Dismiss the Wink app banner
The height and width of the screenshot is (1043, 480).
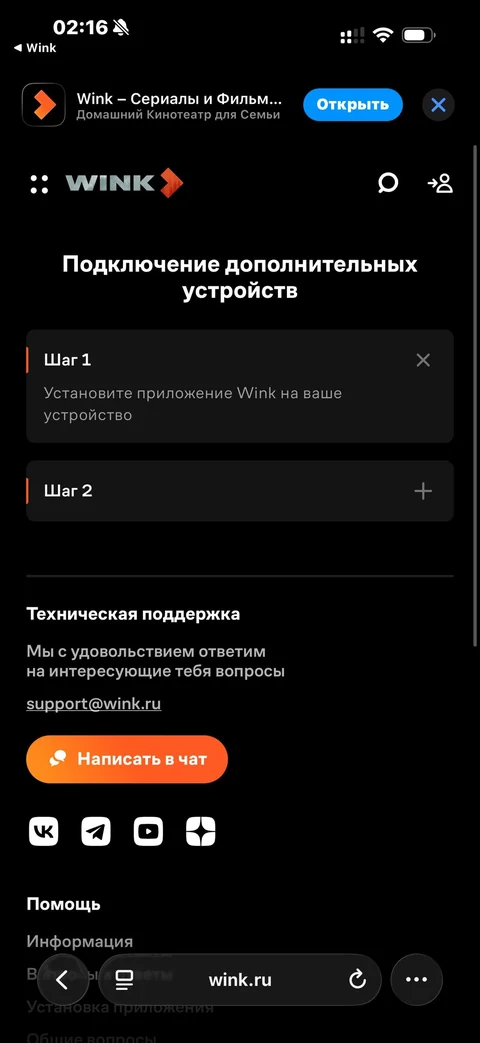click(438, 104)
